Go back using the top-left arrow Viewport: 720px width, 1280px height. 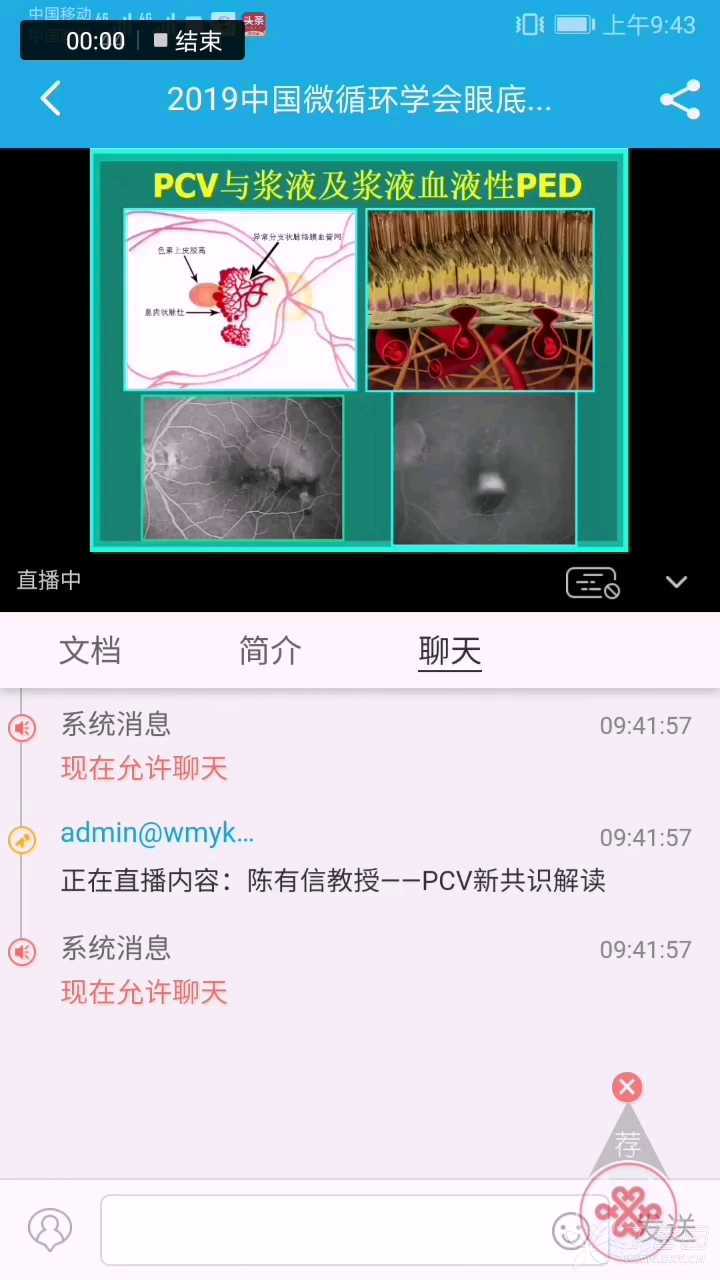[x=50, y=99]
